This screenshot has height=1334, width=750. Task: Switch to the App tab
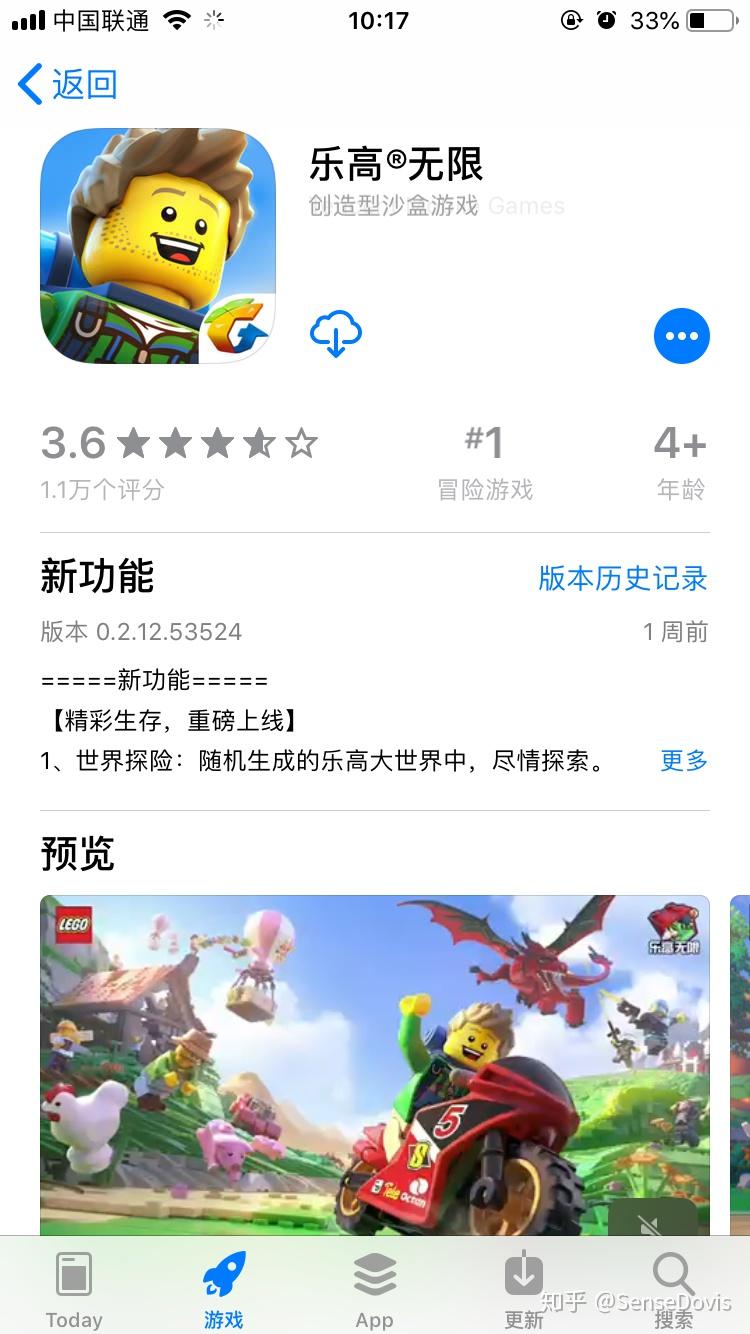point(375,1288)
